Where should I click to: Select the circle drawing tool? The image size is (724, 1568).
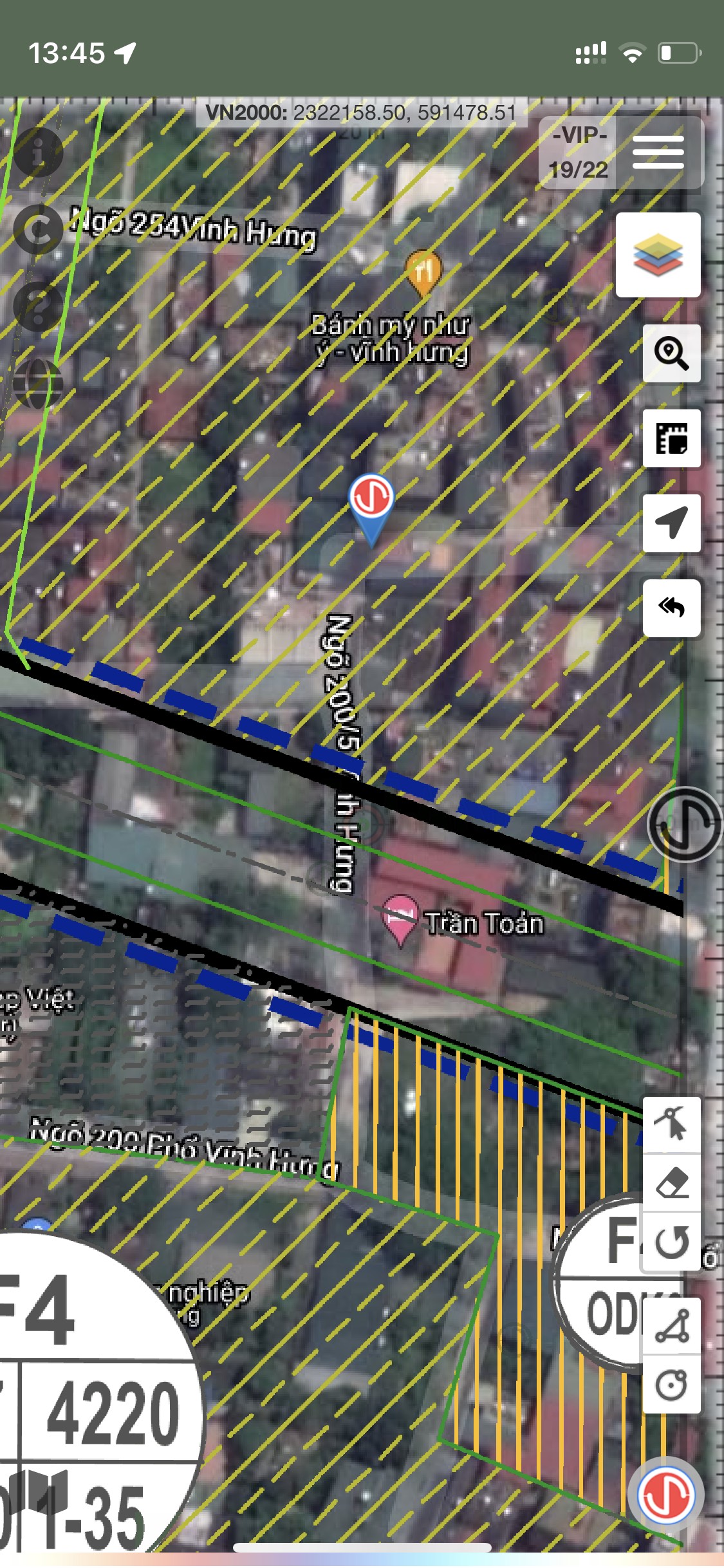click(672, 1384)
